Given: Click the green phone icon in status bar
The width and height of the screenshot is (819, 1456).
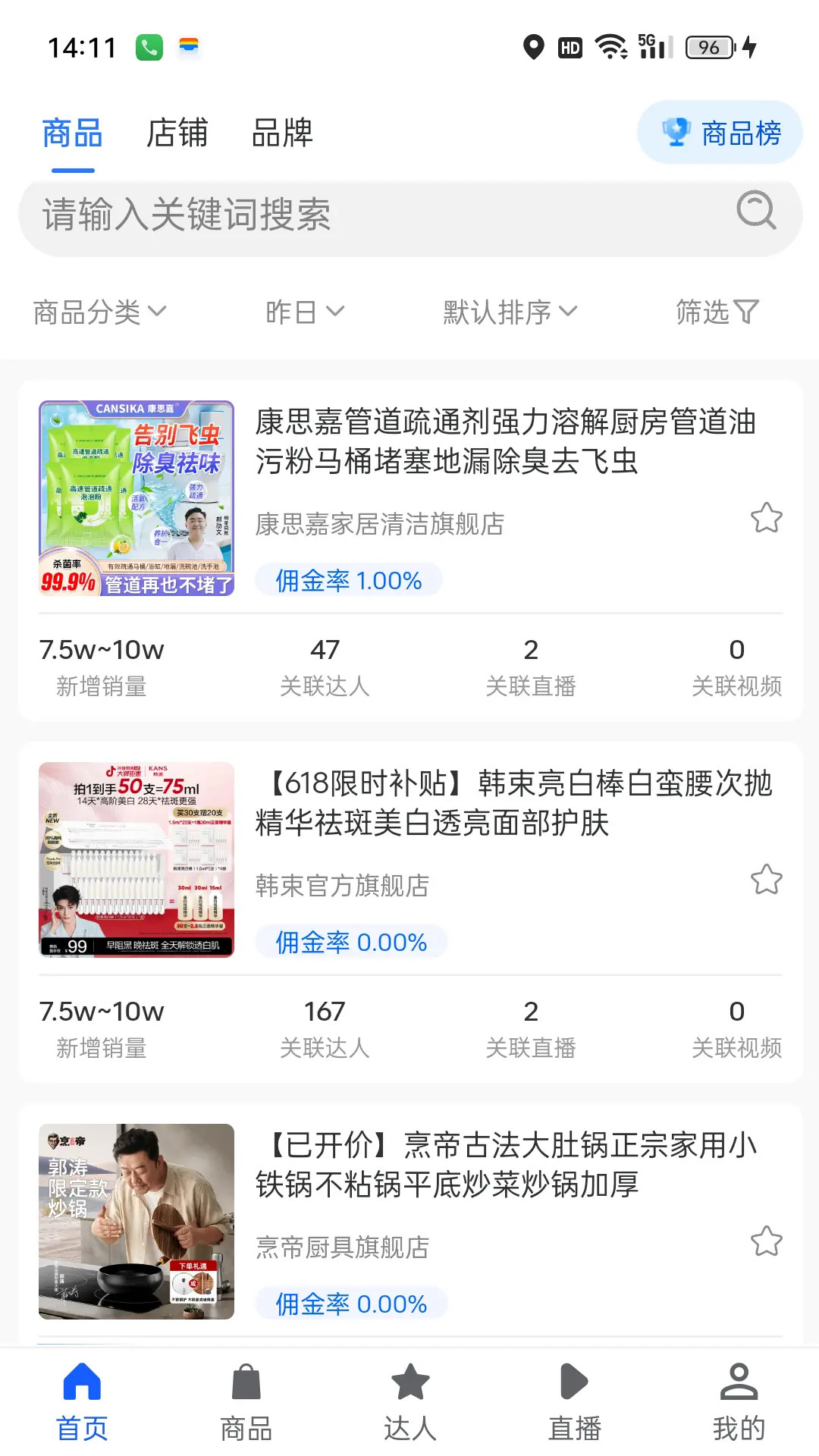Looking at the screenshot, I should (x=149, y=47).
